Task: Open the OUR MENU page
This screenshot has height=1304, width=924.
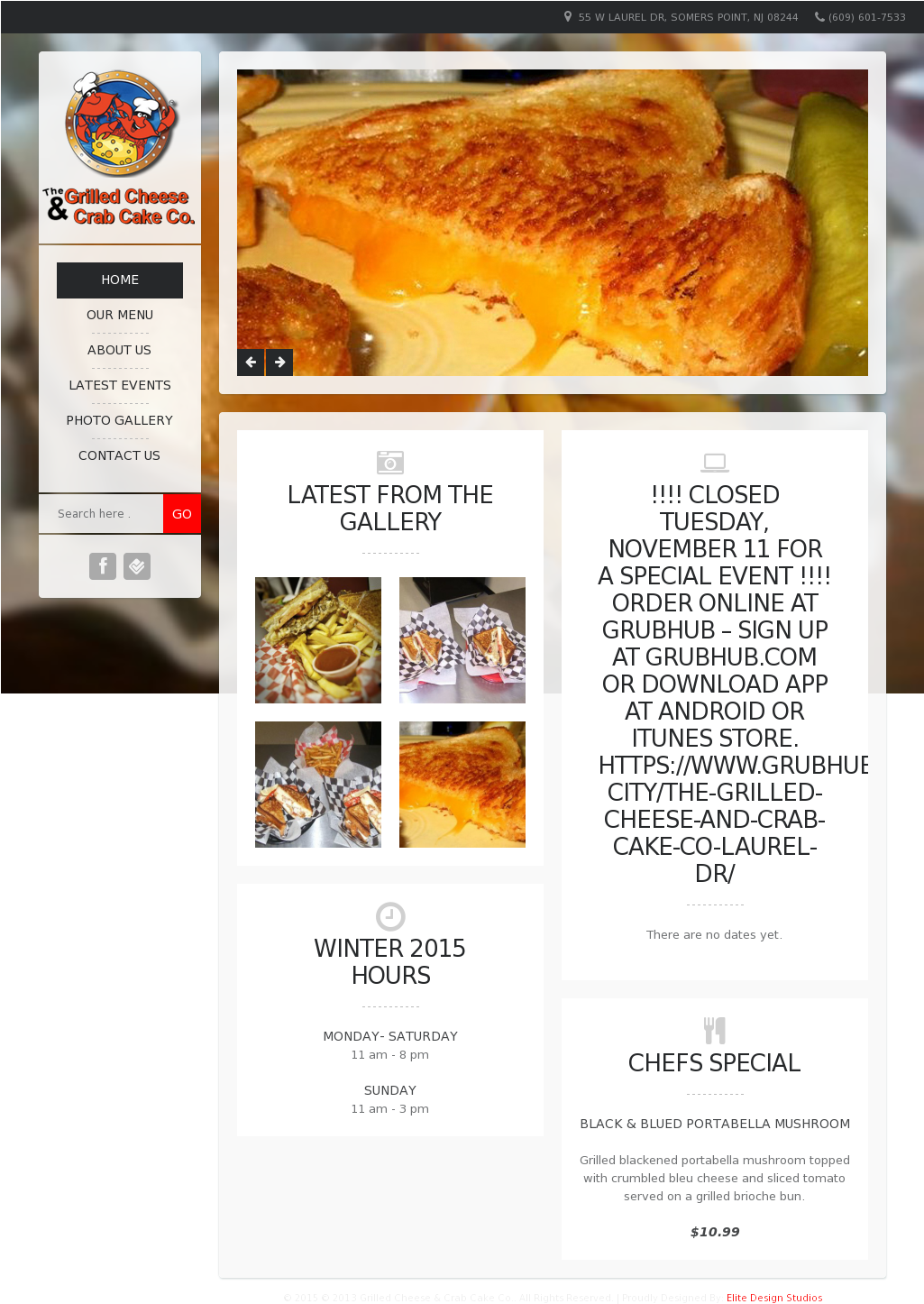Action: point(119,315)
